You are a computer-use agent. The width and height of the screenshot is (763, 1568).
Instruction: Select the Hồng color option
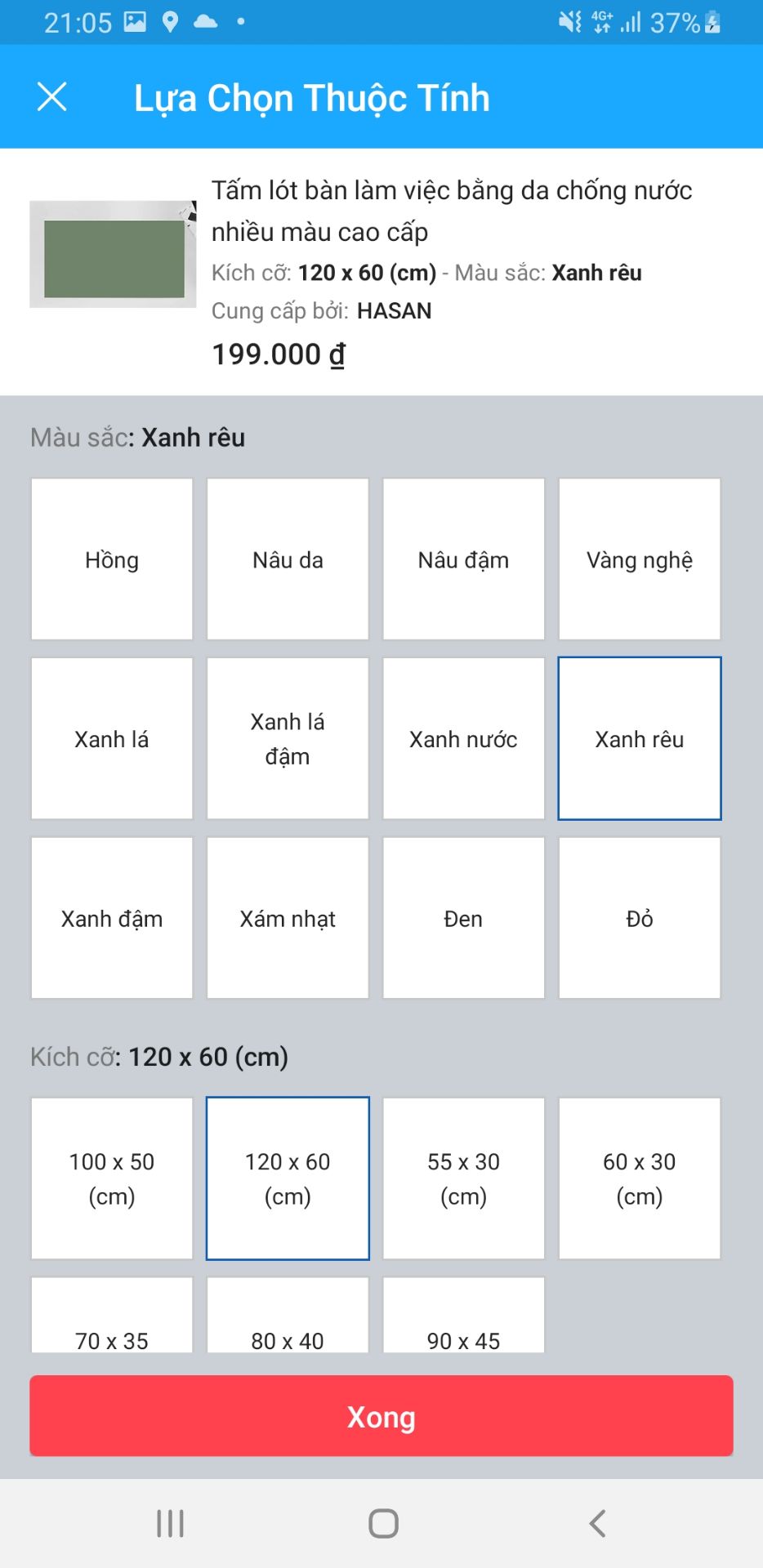click(111, 559)
